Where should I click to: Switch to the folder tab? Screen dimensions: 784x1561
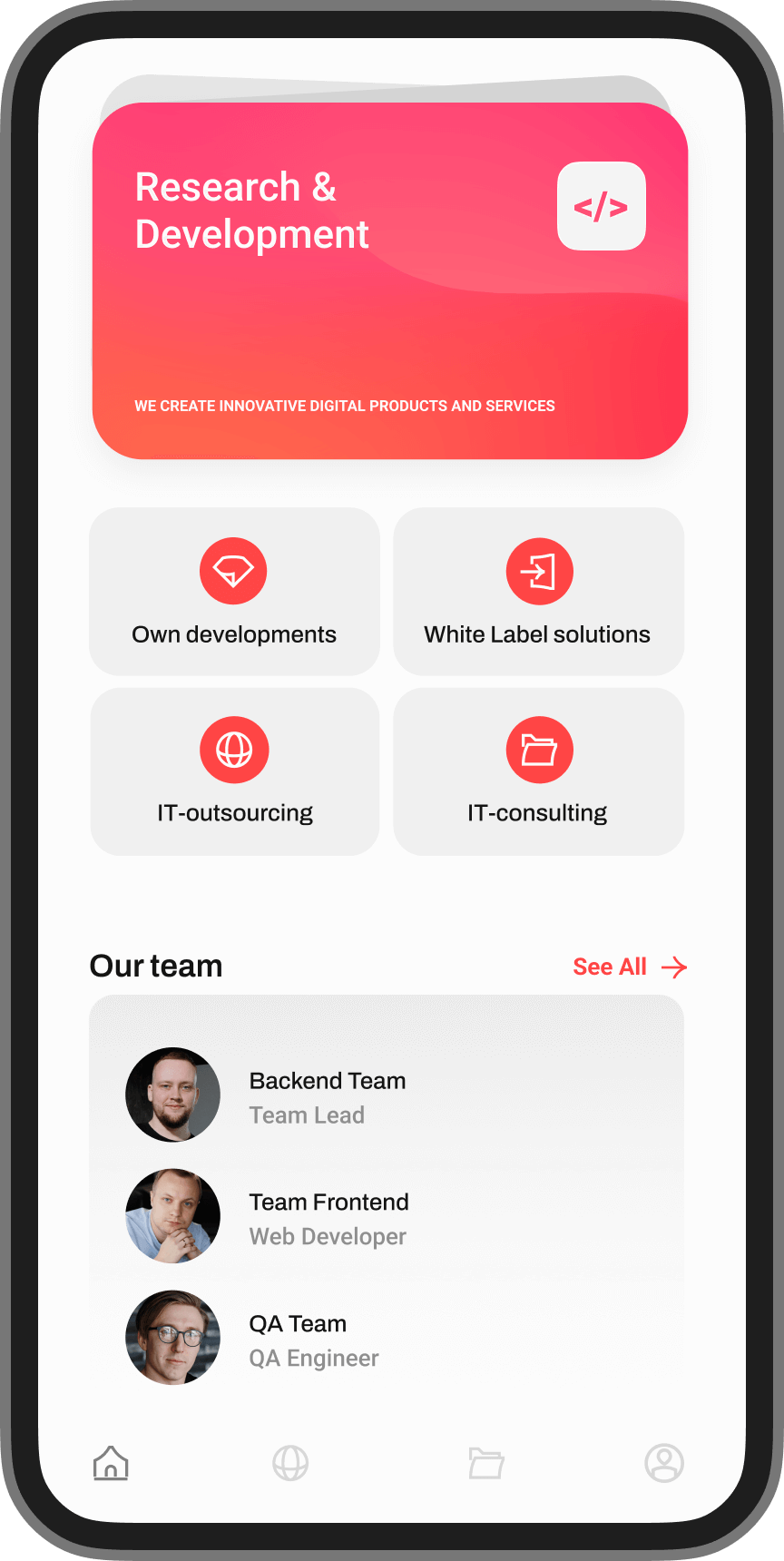point(486,1463)
